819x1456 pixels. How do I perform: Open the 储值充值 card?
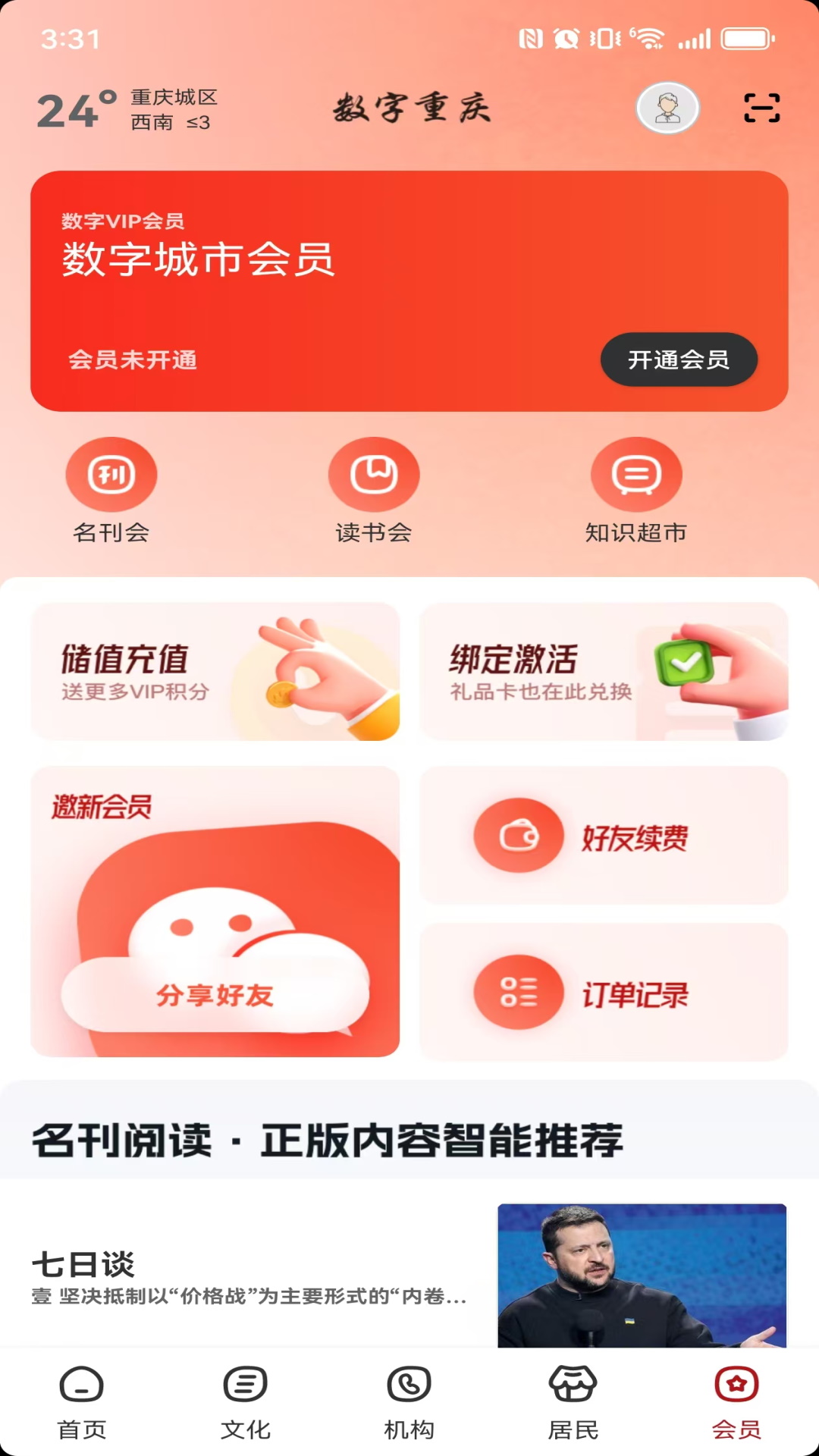pos(215,671)
